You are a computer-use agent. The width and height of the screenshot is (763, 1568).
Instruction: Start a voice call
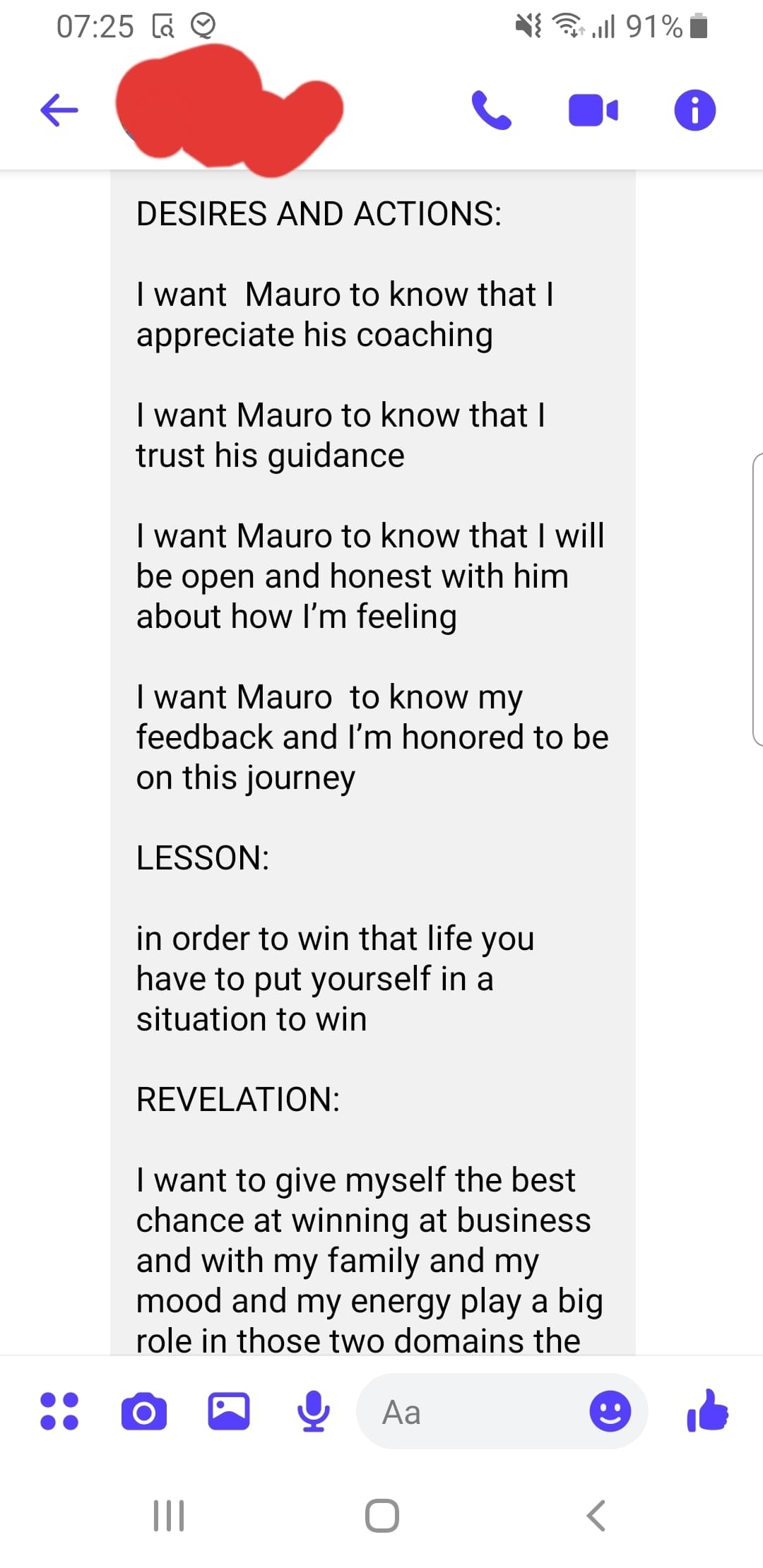[491, 110]
